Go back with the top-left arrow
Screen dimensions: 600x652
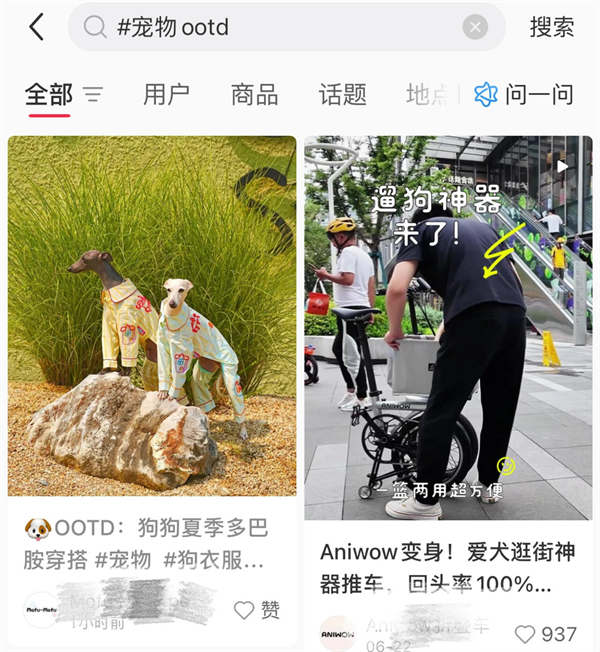pos(37,27)
